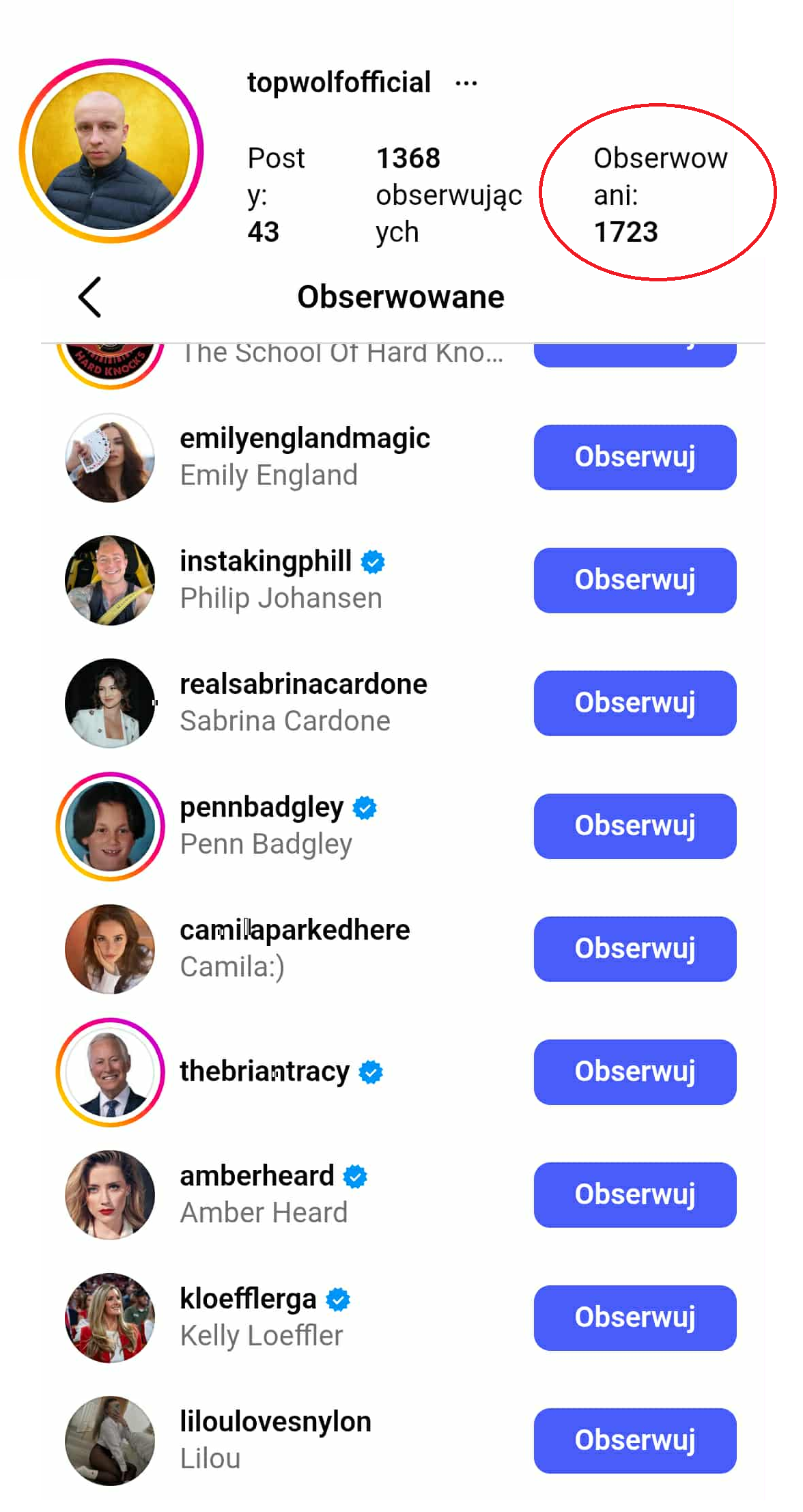The image size is (803, 1512).
Task: Open Penn Badgley's story avatar
Action: click(110, 826)
